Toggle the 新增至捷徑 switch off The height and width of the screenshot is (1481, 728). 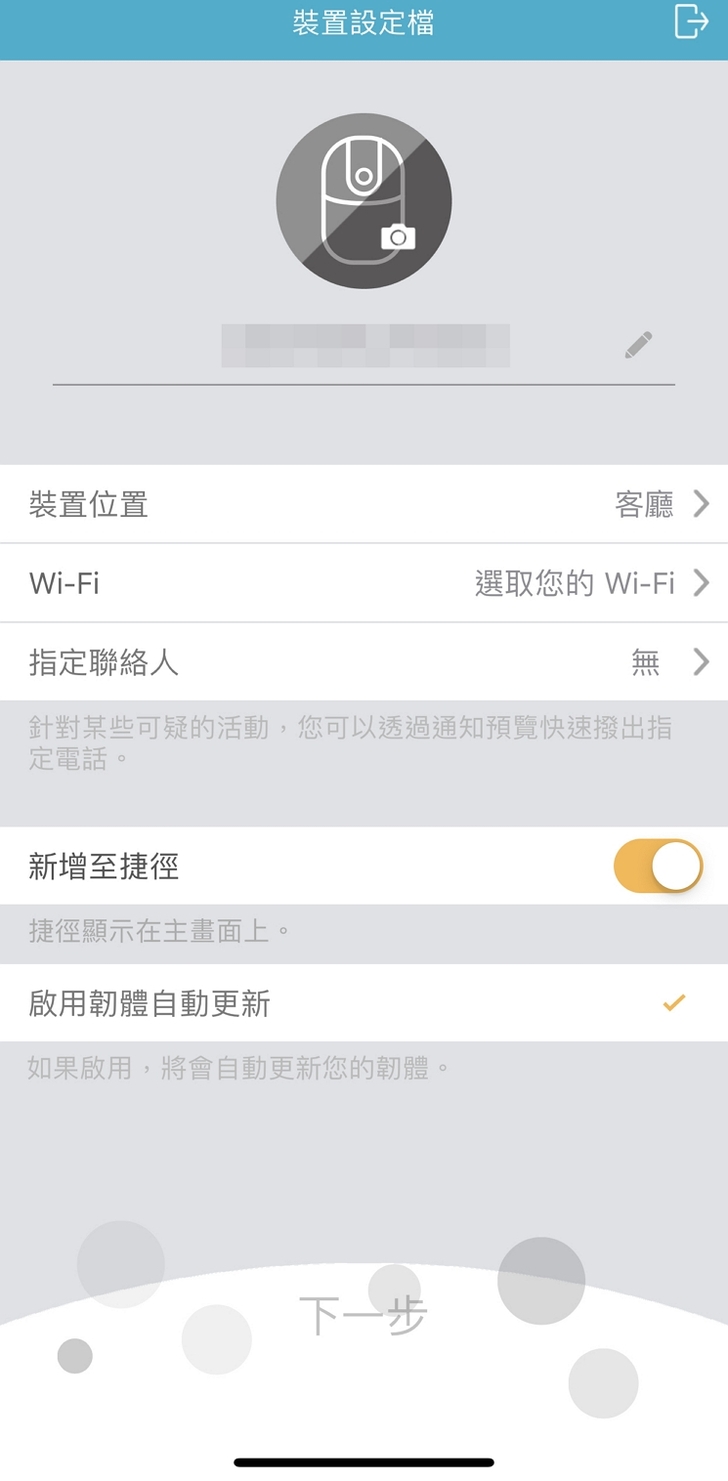658,866
